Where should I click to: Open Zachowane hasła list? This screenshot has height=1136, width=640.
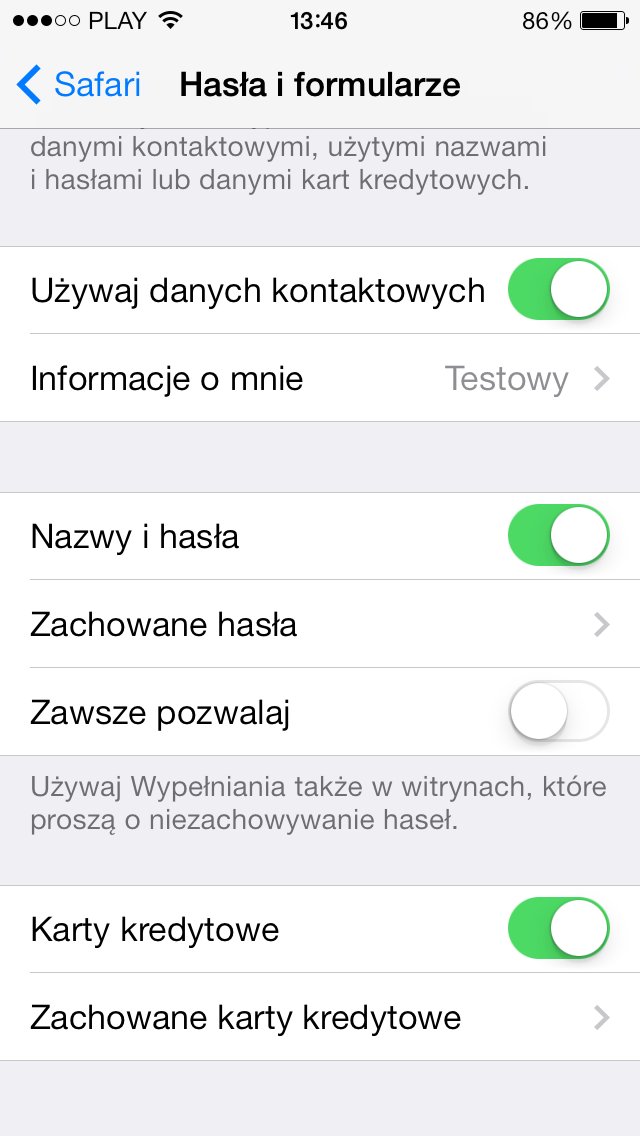(320, 625)
